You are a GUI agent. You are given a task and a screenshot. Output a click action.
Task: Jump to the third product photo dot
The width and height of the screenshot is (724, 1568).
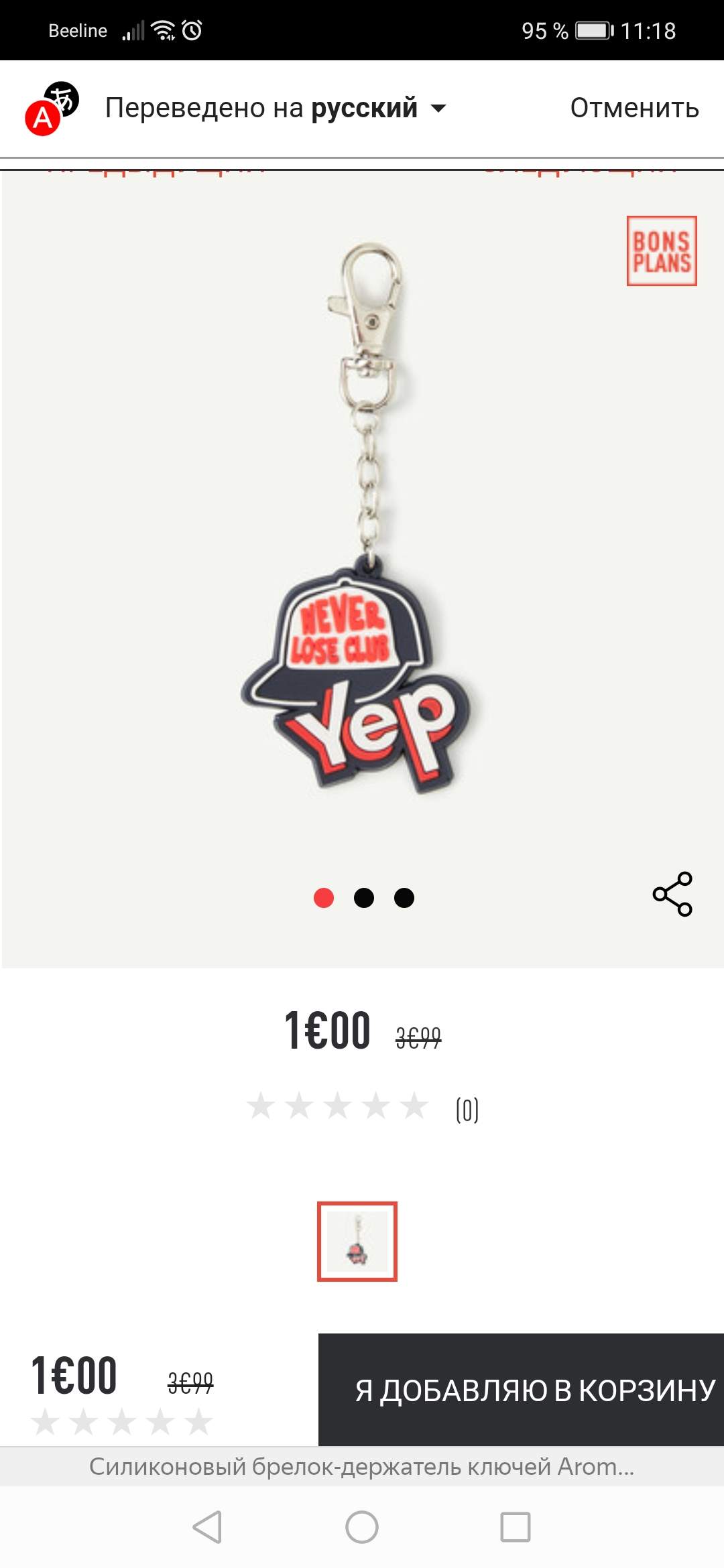(x=404, y=898)
